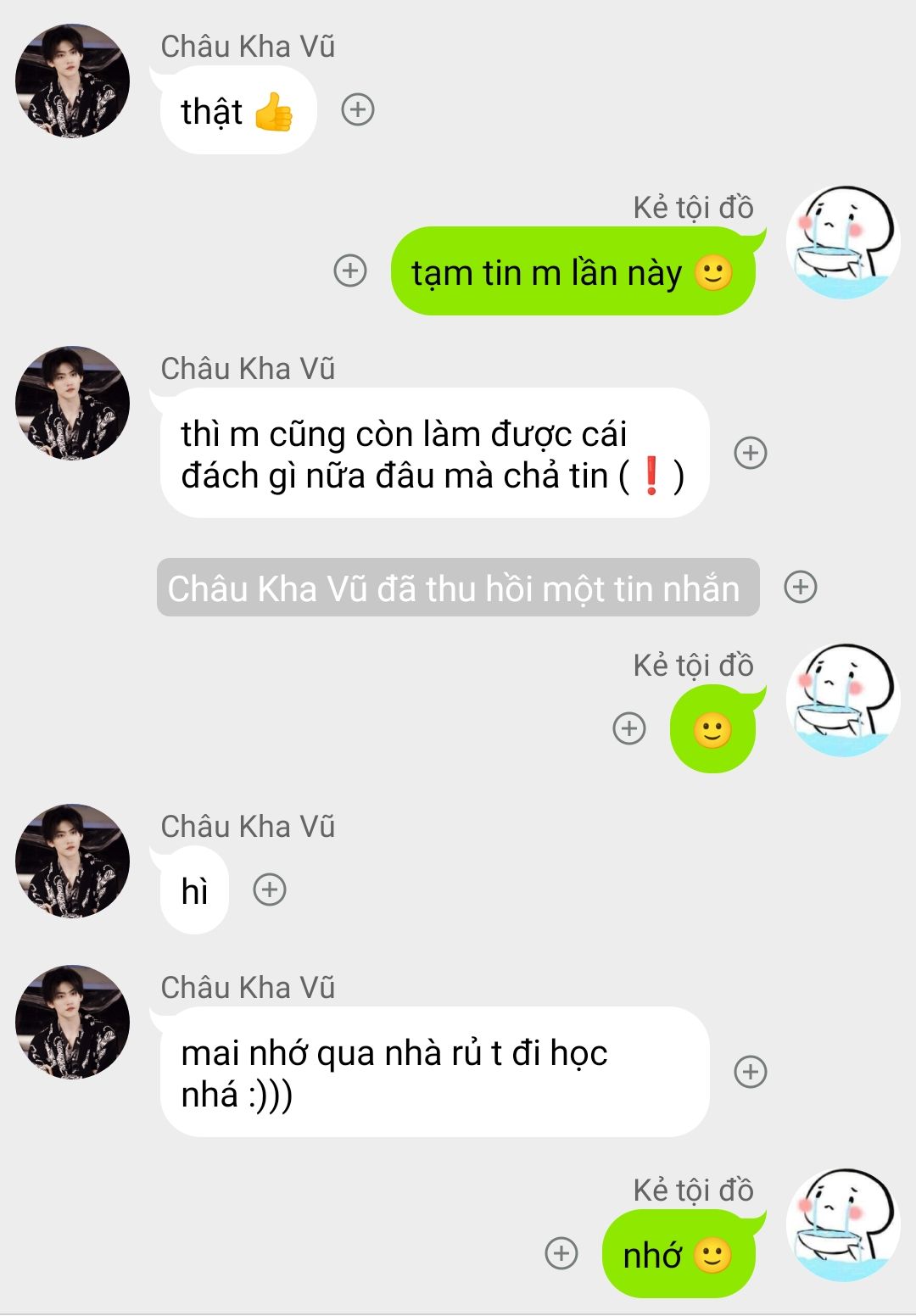Tap the plus icon beside "mai nhớ qua nhà rủ t"

(x=751, y=1072)
